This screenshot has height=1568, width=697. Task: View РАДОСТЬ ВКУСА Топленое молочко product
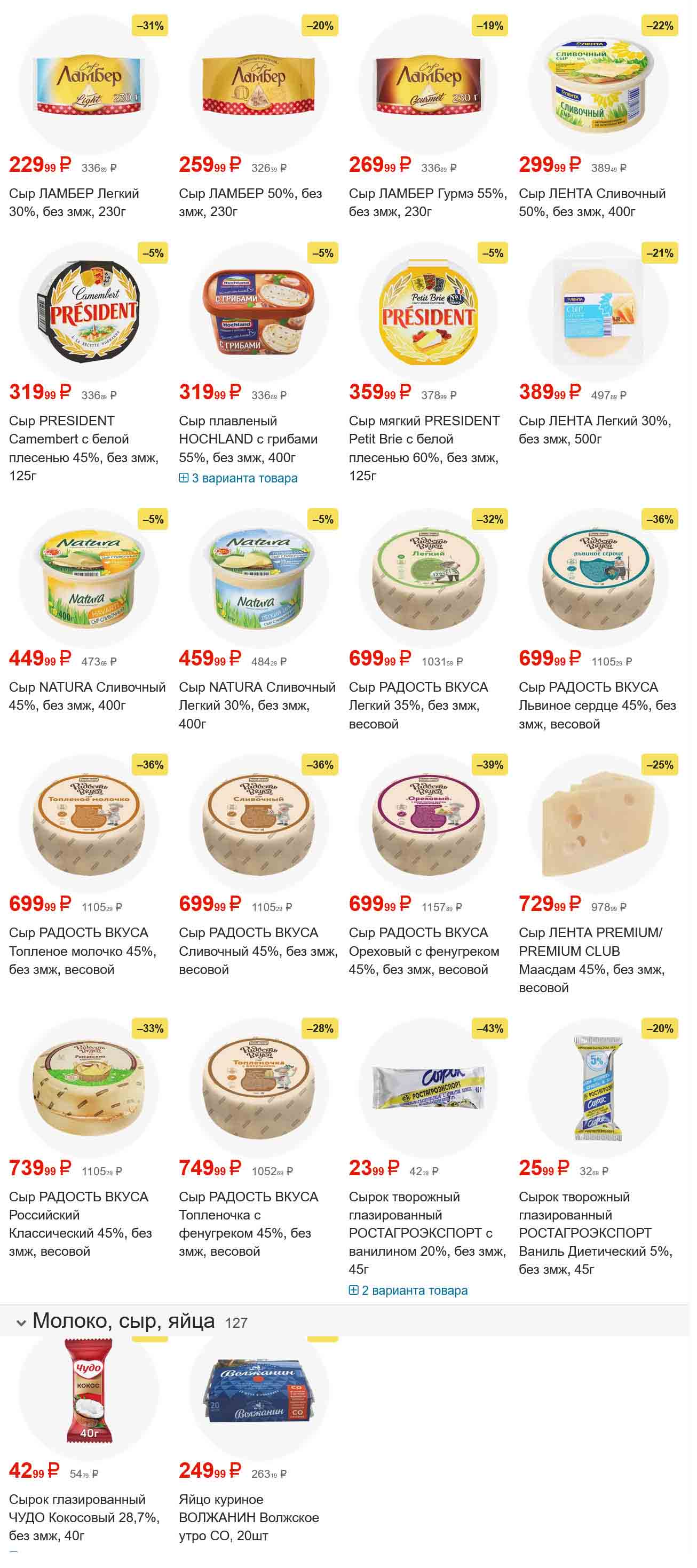pyautogui.click(x=82, y=950)
